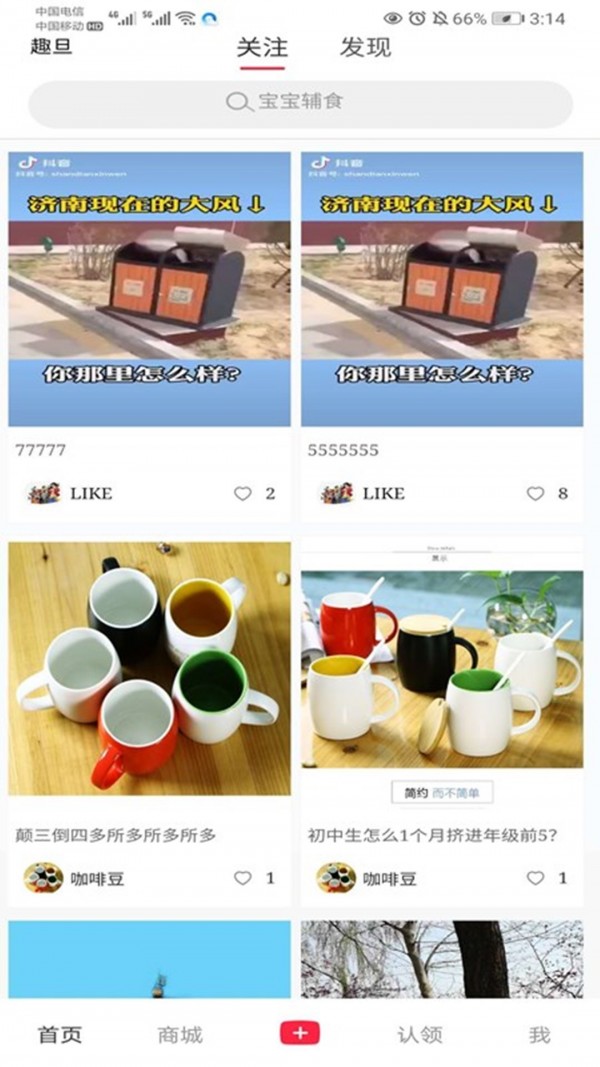Switch to the 发现 tab
This screenshot has height=1067, width=600.
coord(365,47)
